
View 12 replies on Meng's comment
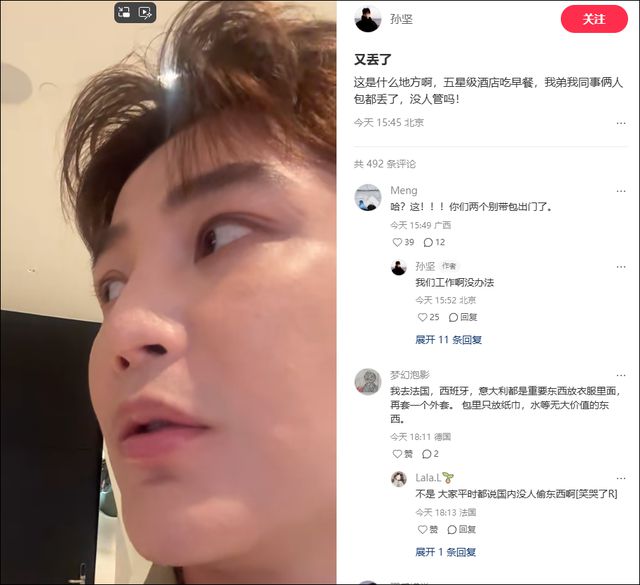tap(434, 242)
